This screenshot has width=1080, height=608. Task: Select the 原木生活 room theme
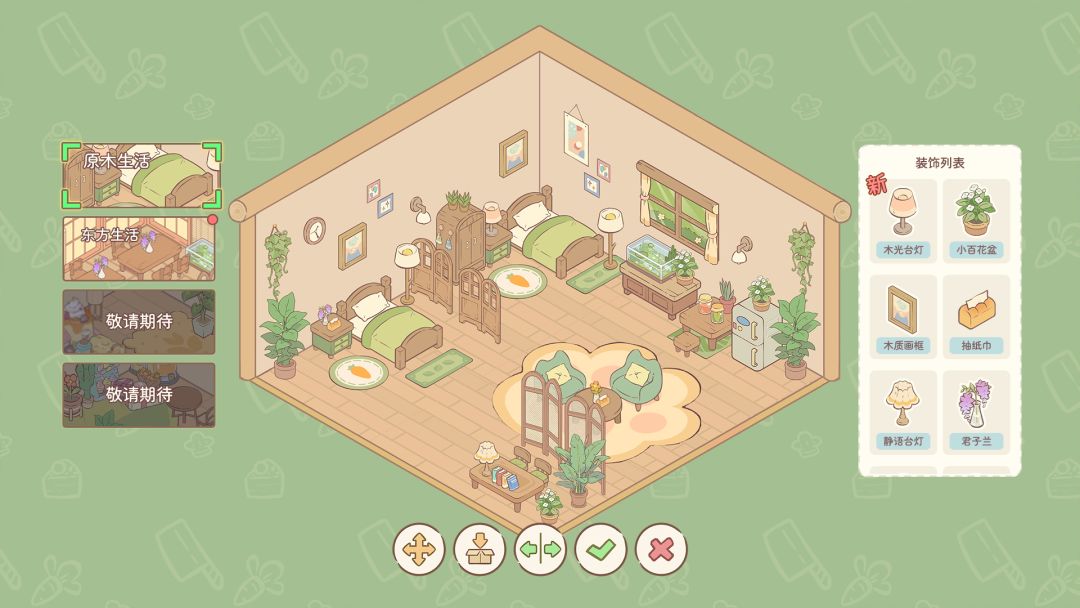pyautogui.click(x=139, y=176)
